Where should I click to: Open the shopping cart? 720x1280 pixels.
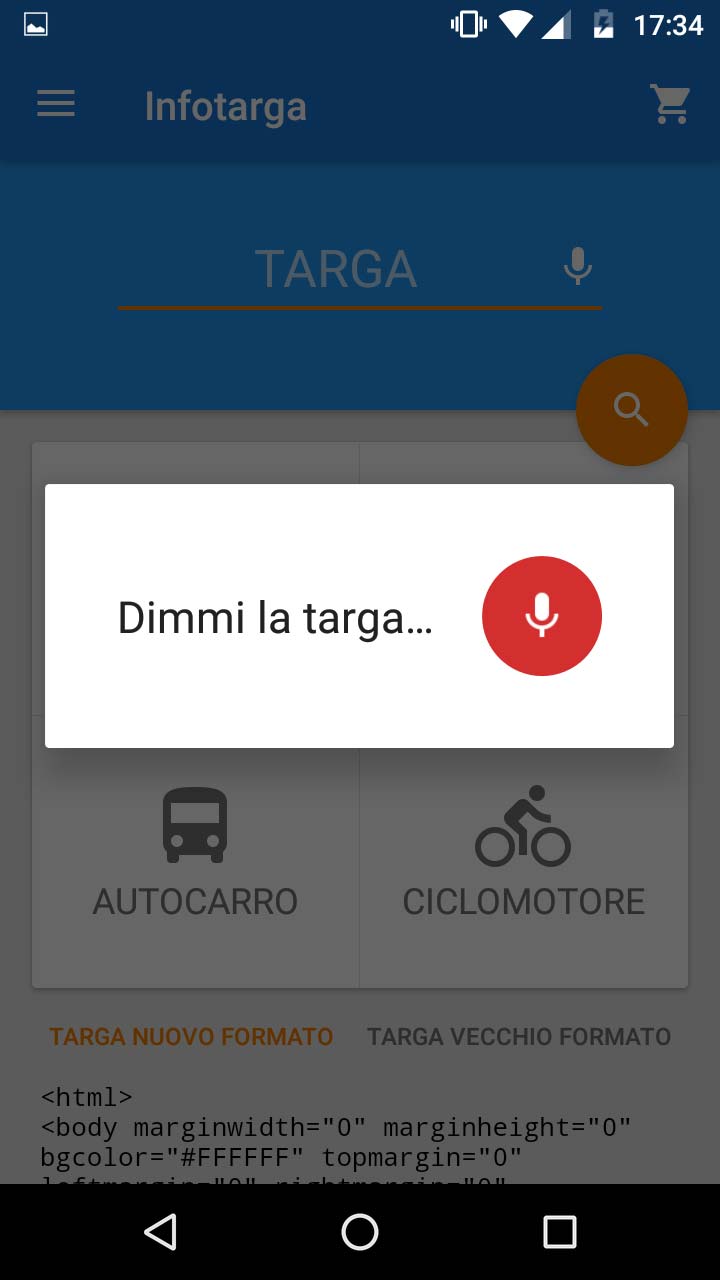tap(670, 104)
